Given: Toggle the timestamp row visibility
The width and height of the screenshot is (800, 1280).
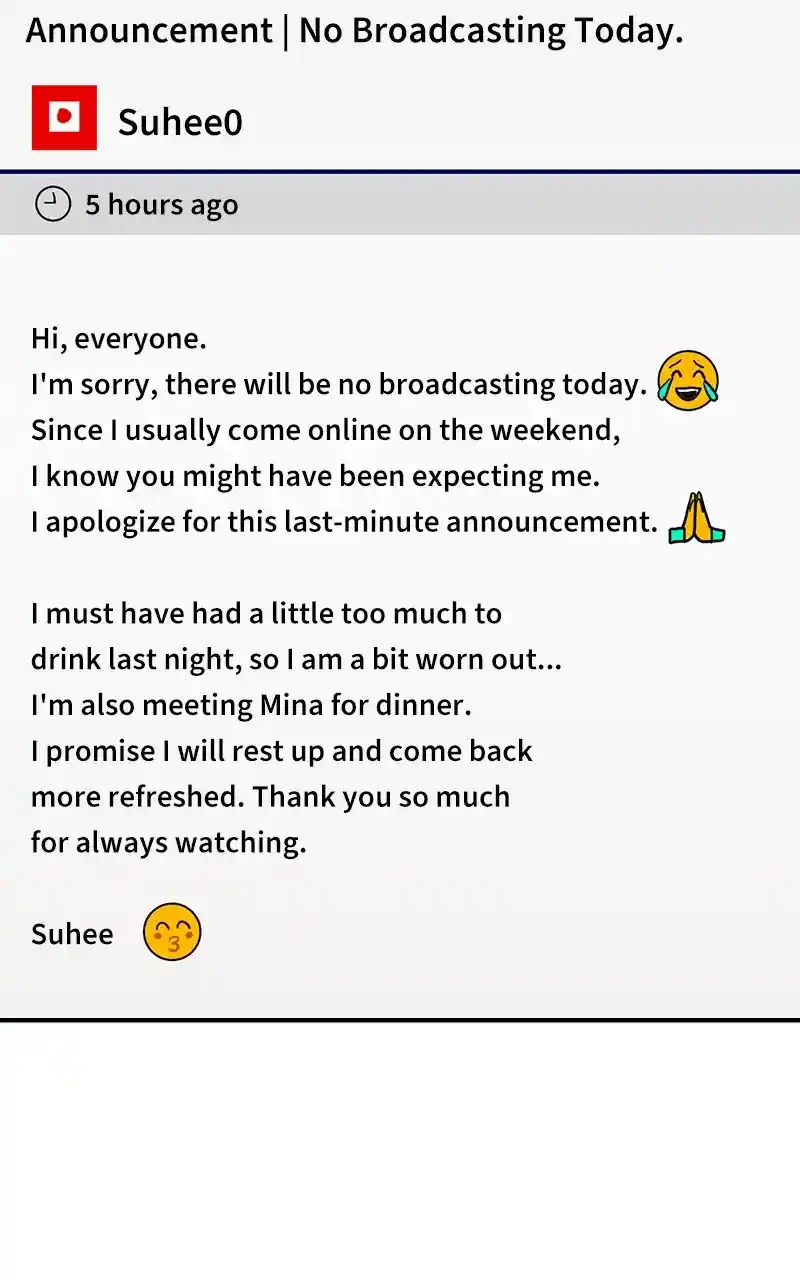Looking at the screenshot, I should (x=400, y=204).
